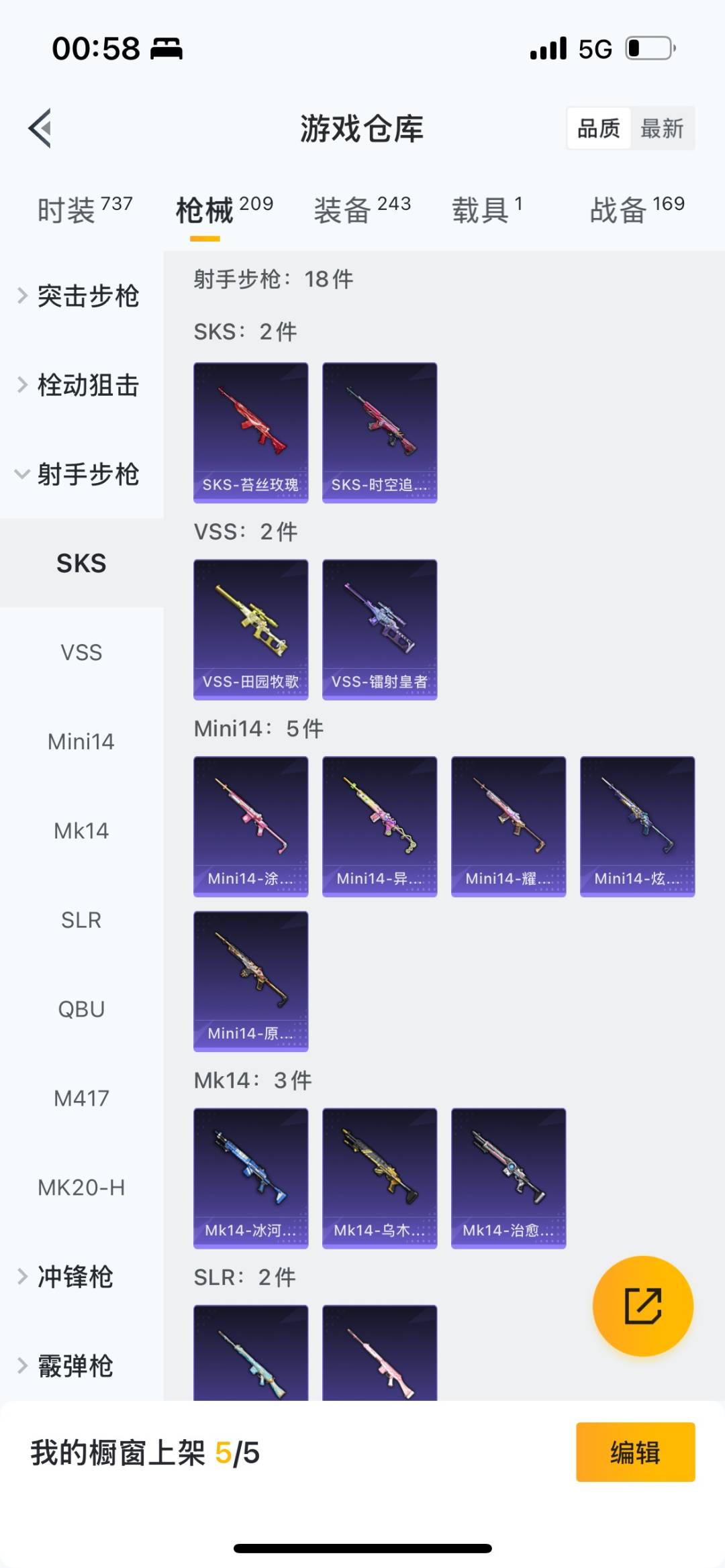Expand the 冲锋枪 category
This screenshot has width=725, height=1568.
pyautogui.click(x=74, y=1277)
